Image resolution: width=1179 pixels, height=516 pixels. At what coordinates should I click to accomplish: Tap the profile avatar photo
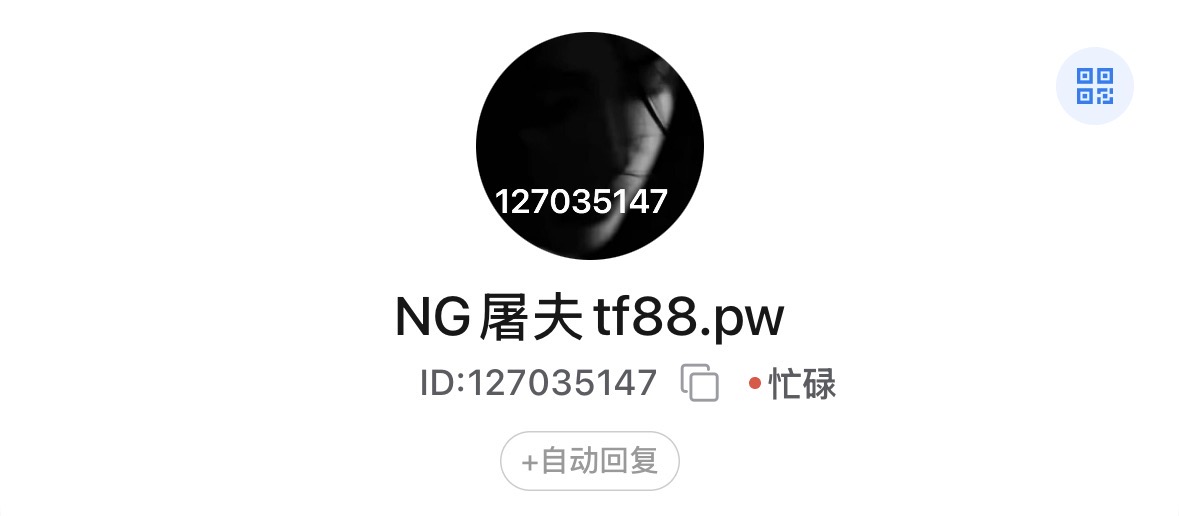[x=590, y=146]
